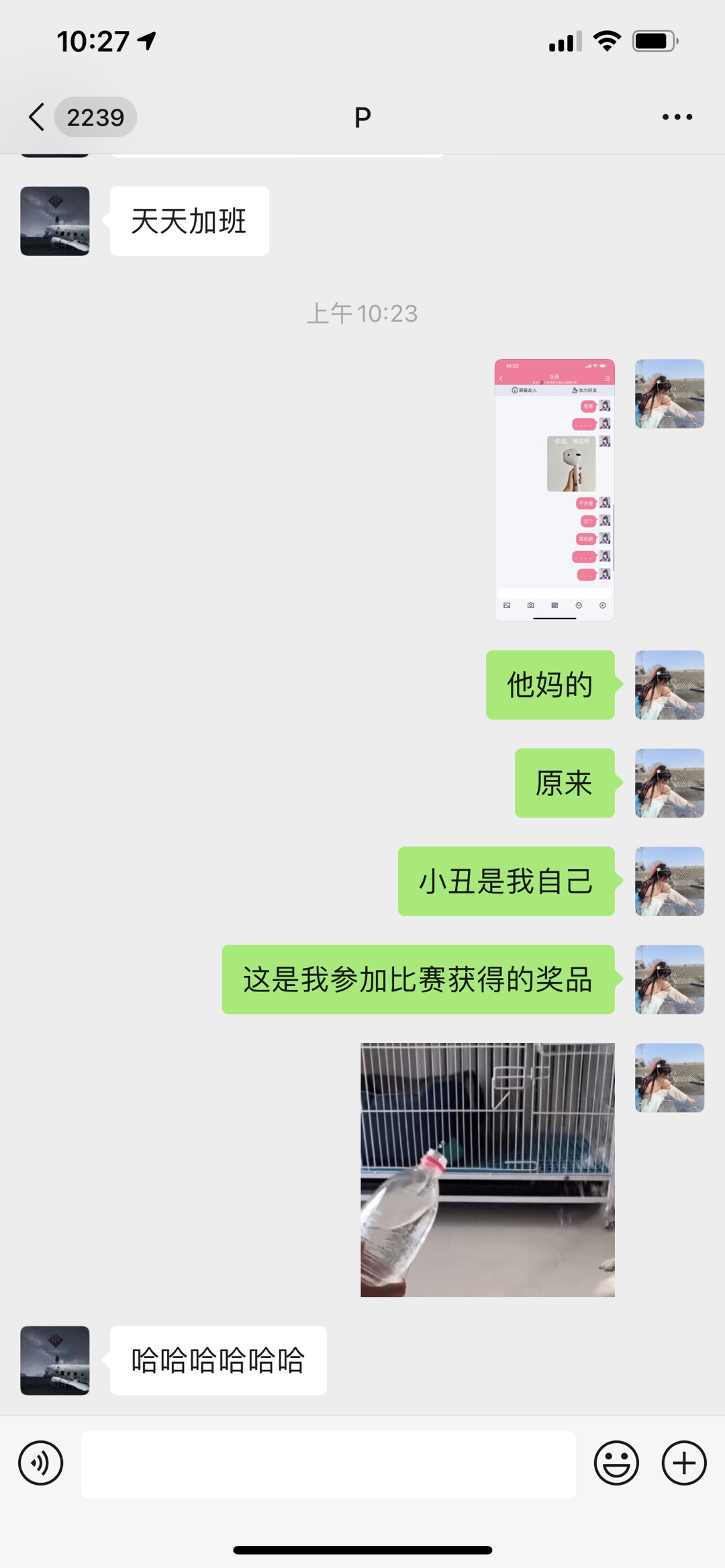The image size is (725, 1568).
Task: Open my avatar beside 他妈的 message
Action: tap(669, 685)
